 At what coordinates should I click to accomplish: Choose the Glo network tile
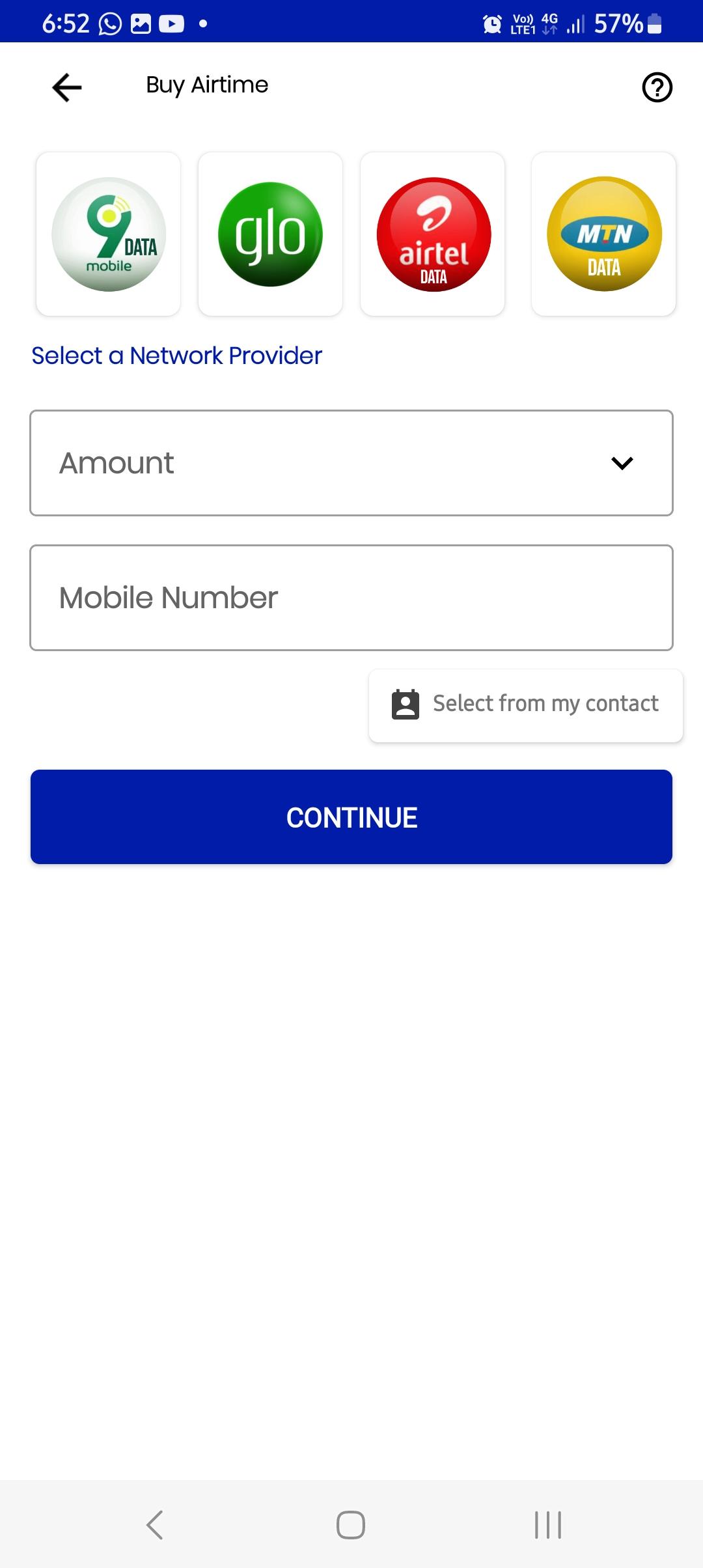(x=270, y=234)
